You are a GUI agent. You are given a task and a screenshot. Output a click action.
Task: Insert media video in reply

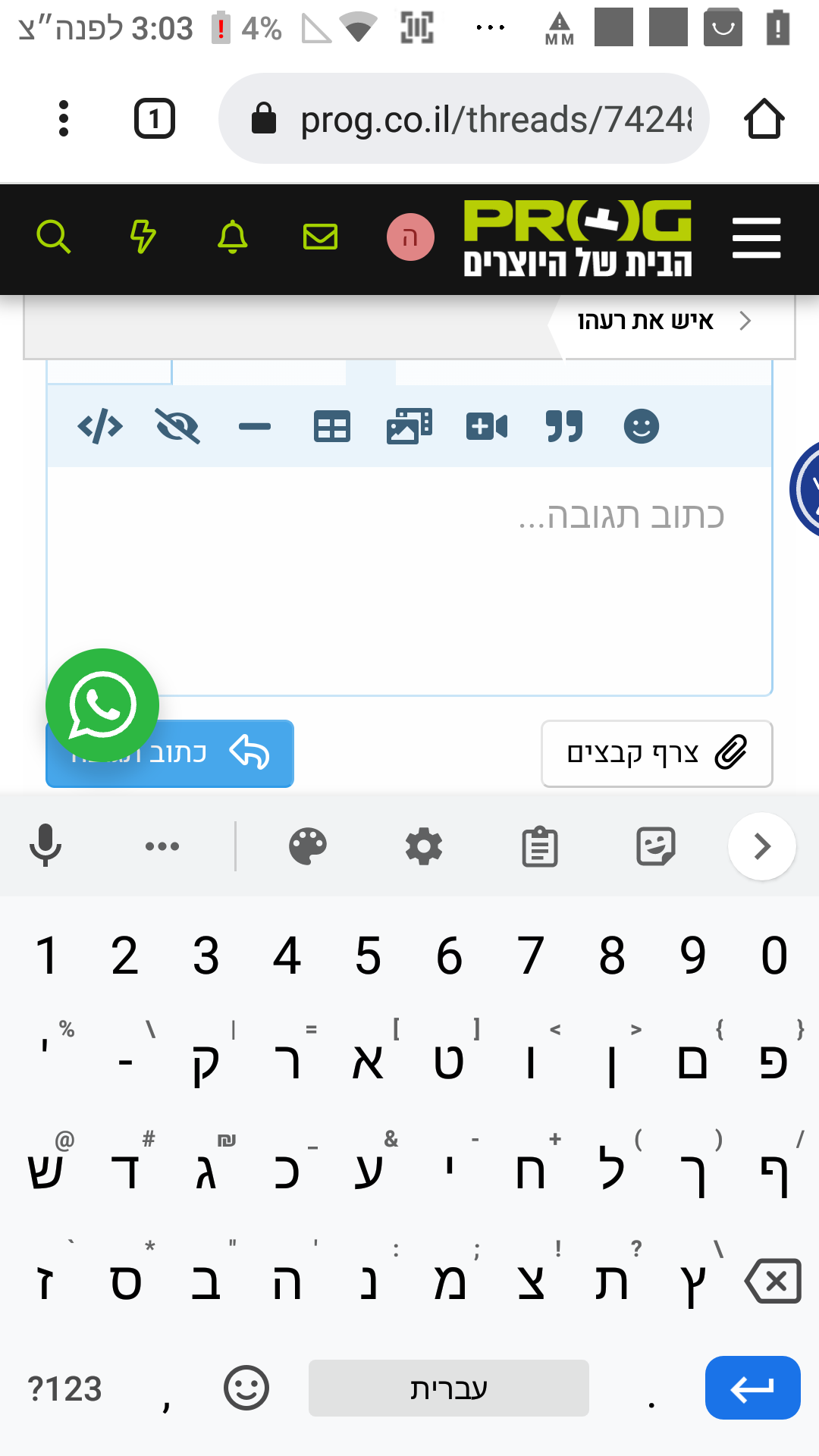[x=487, y=427]
